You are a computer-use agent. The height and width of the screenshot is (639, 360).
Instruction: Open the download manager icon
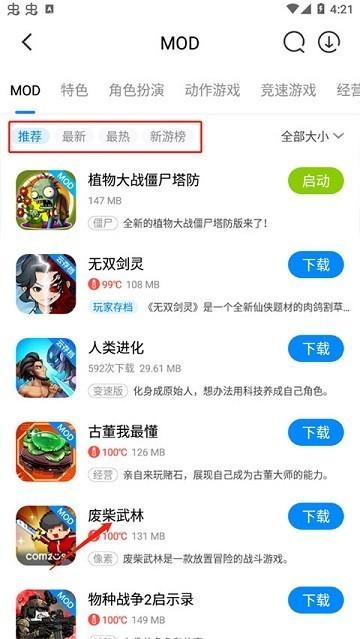pyautogui.click(x=329, y=42)
